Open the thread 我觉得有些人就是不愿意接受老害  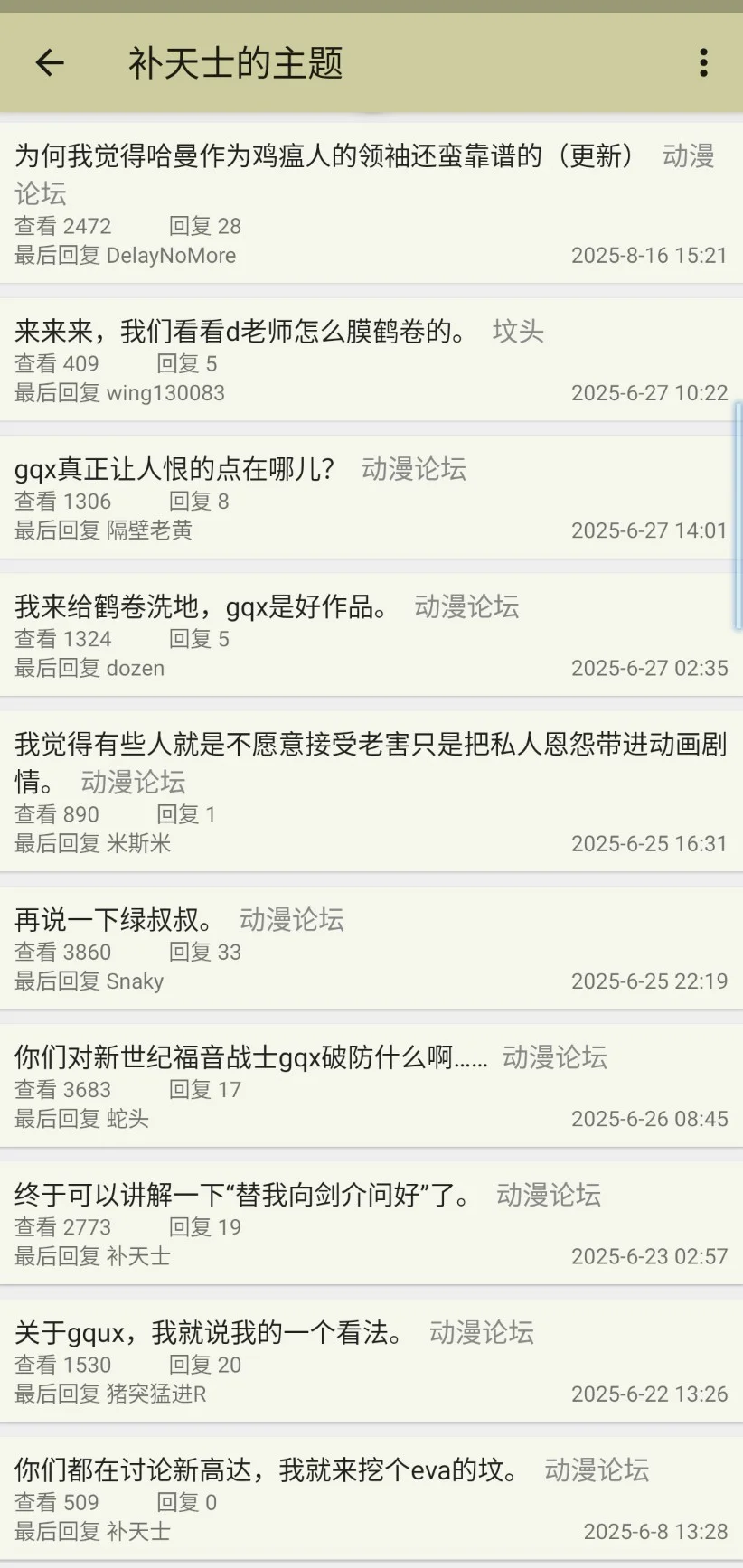(371, 791)
